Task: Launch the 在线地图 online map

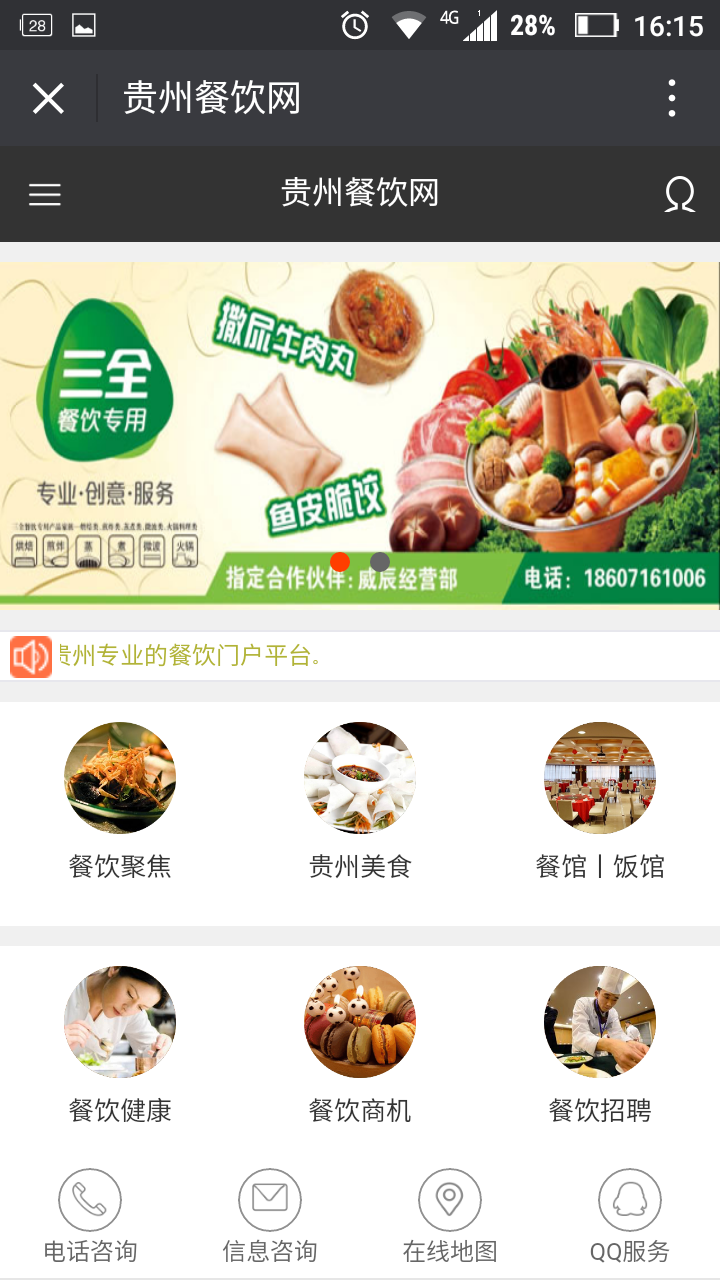Action: click(x=450, y=1217)
